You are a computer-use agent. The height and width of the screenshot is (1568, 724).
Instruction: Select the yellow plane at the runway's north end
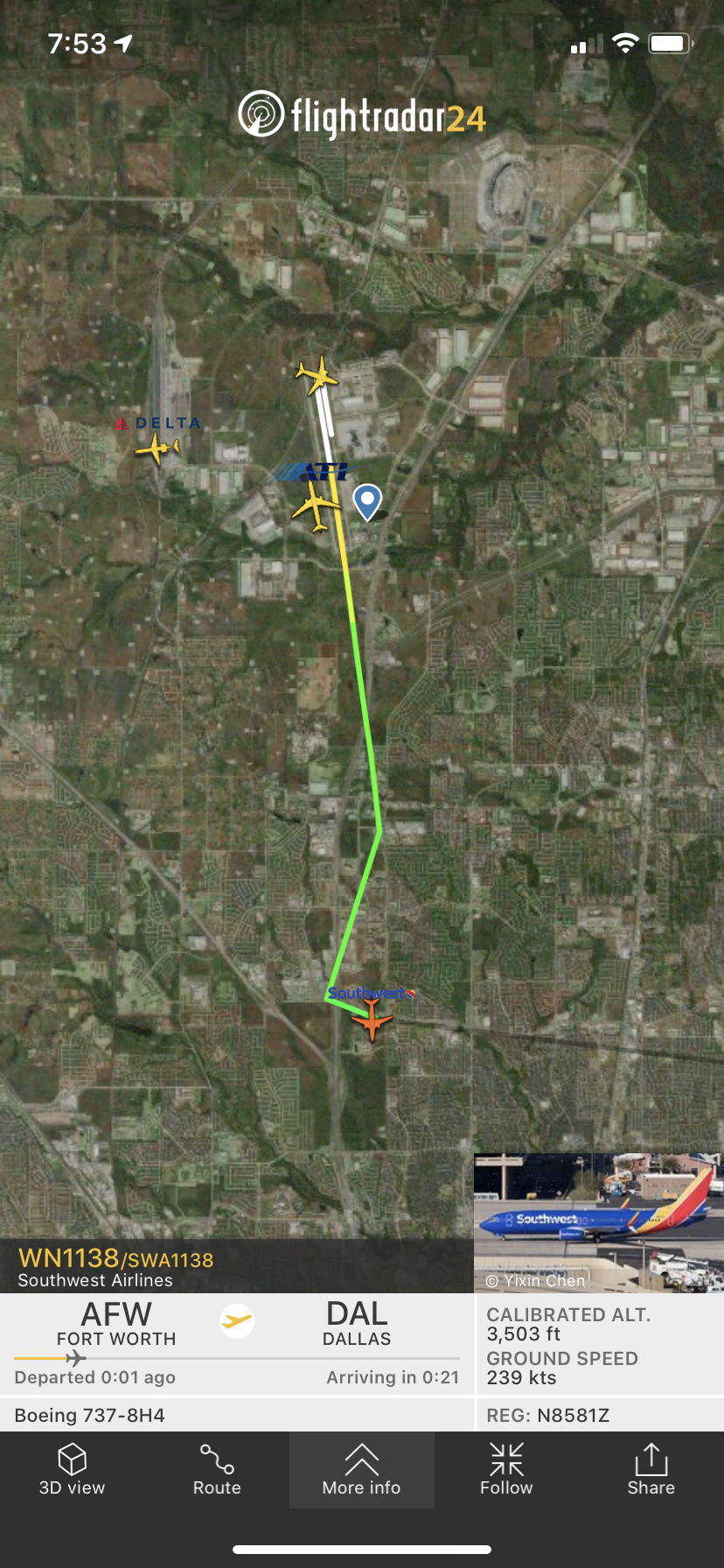[x=317, y=375]
